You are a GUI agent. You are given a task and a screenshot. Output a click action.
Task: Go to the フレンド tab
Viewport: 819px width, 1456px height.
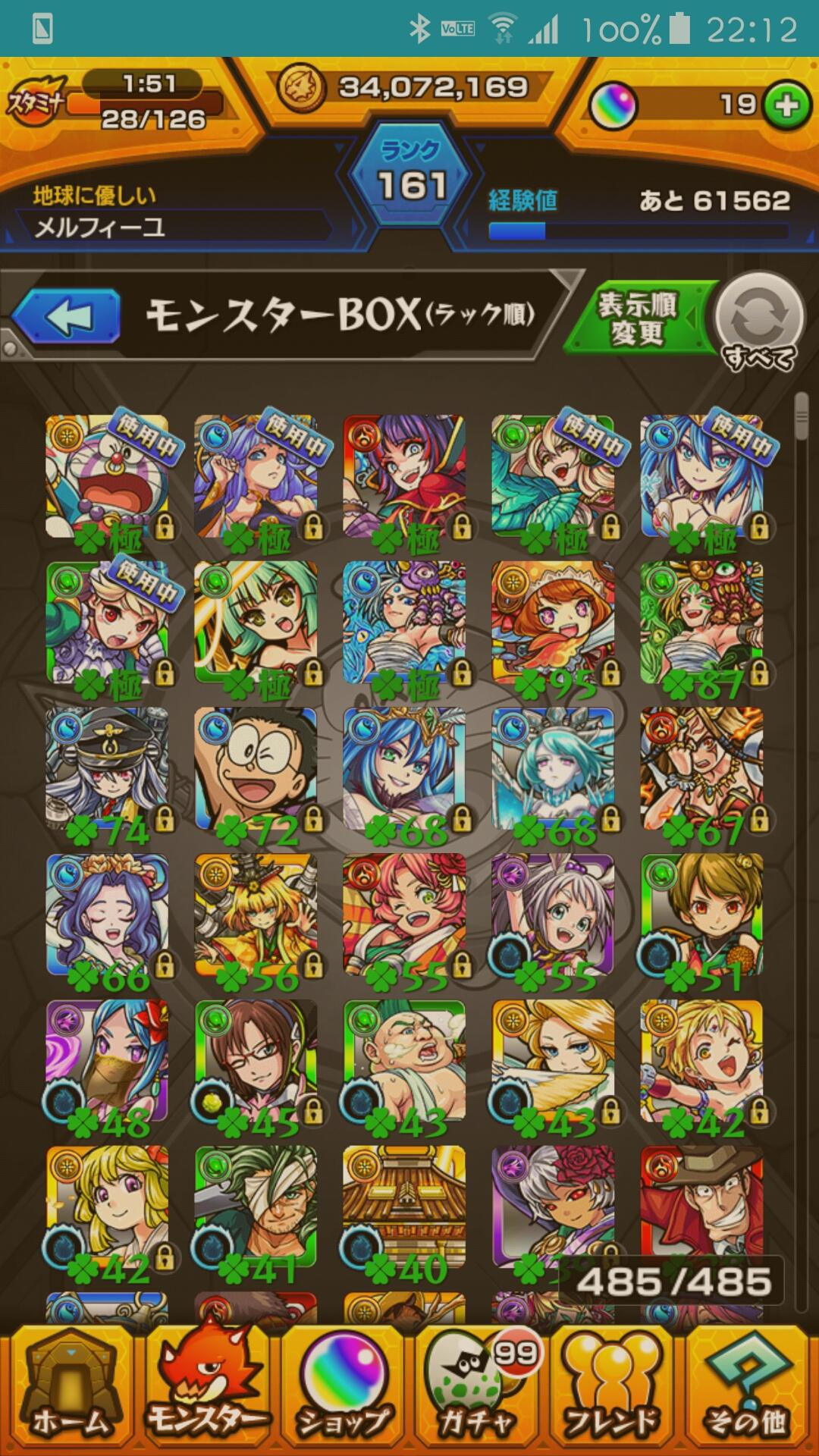(613, 1392)
